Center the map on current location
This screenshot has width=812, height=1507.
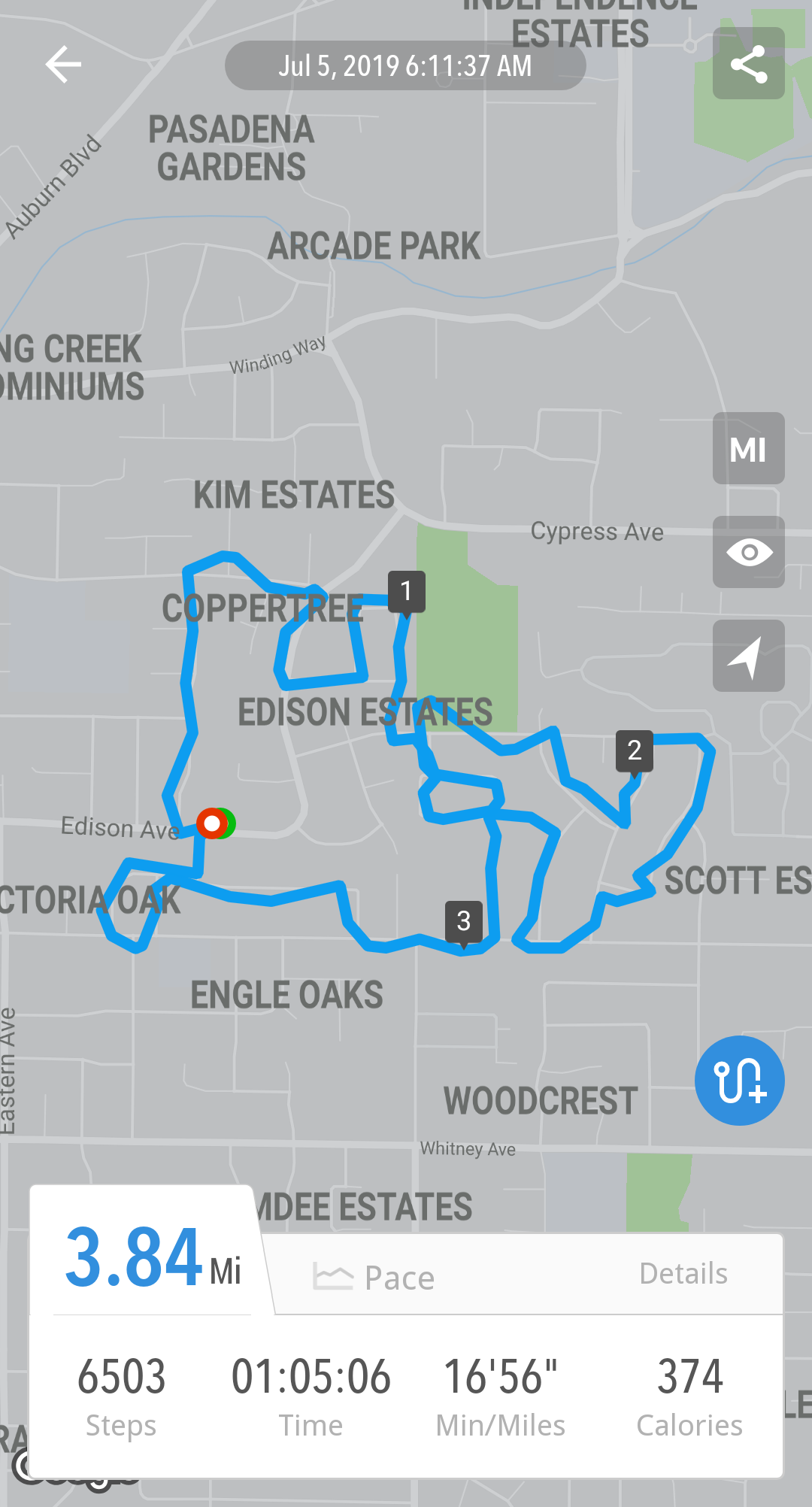tap(748, 656)
